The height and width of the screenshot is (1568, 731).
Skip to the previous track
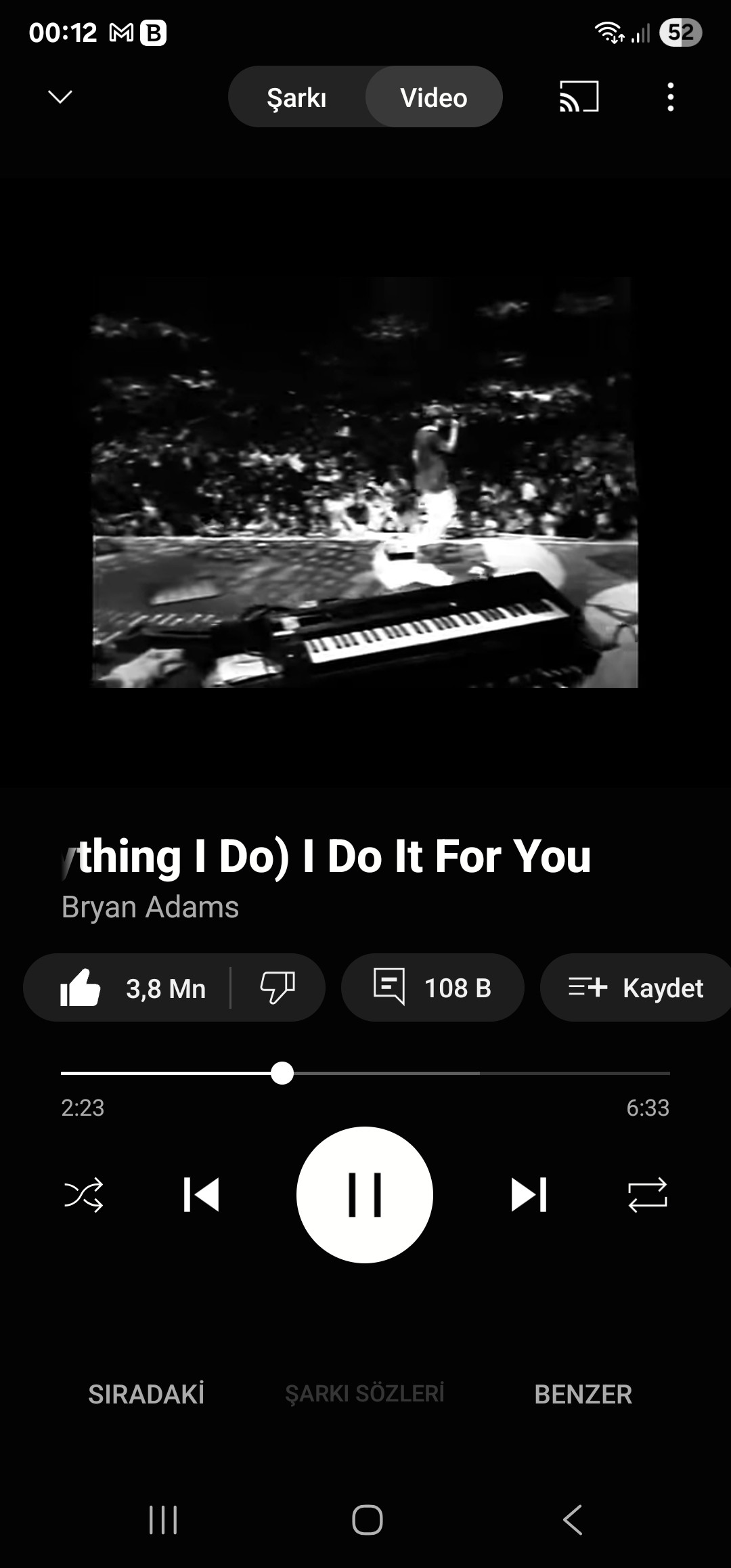(x=201, y=1195)
